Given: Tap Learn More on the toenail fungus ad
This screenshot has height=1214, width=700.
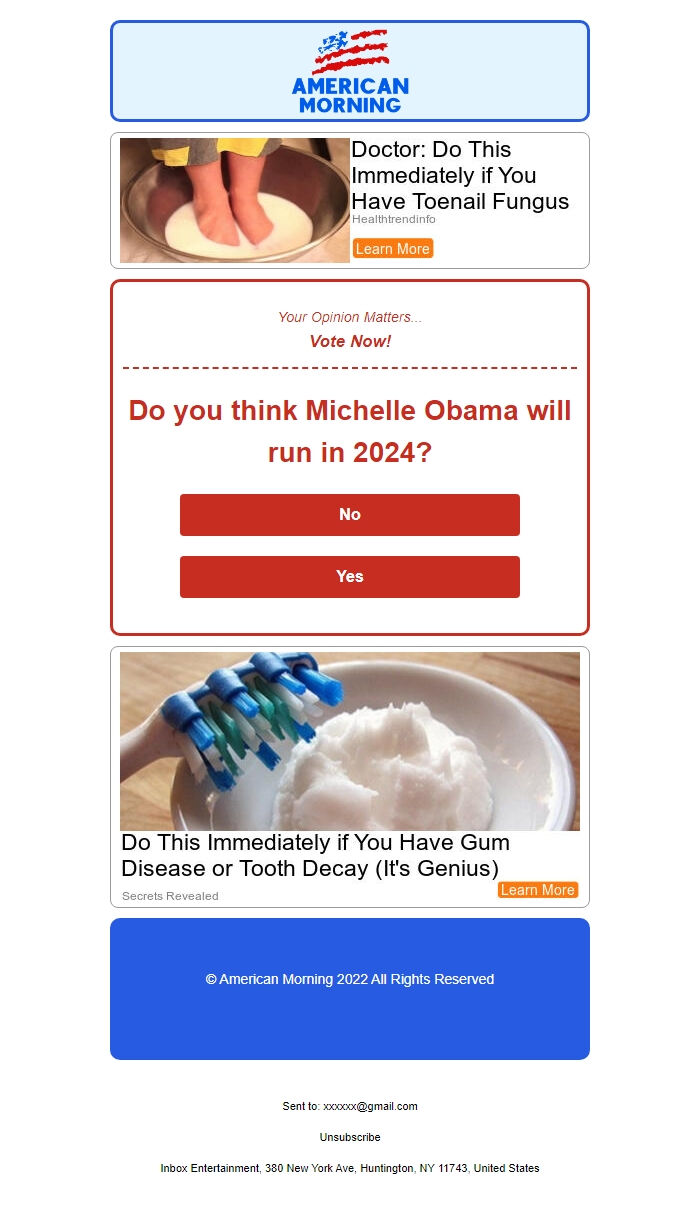Looking at the screenshot, I should click(393, 248).
